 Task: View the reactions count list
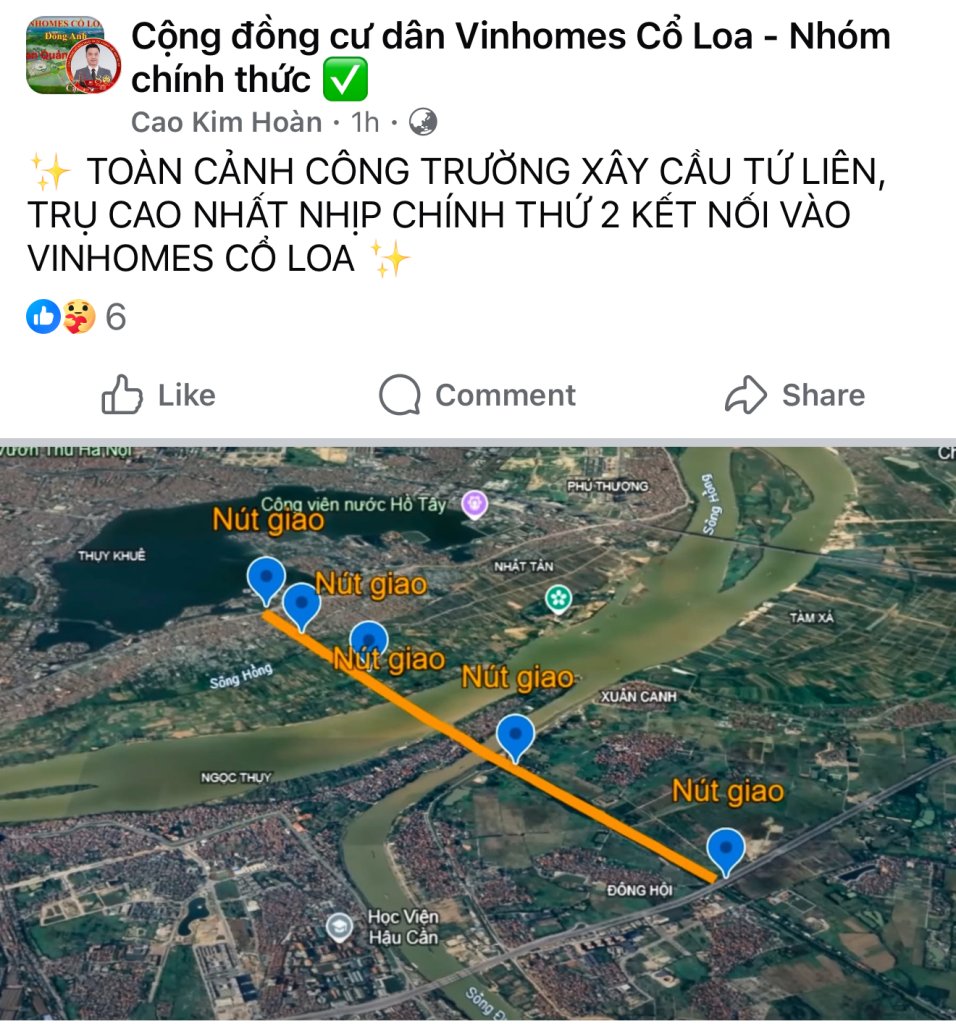point(77,317)
